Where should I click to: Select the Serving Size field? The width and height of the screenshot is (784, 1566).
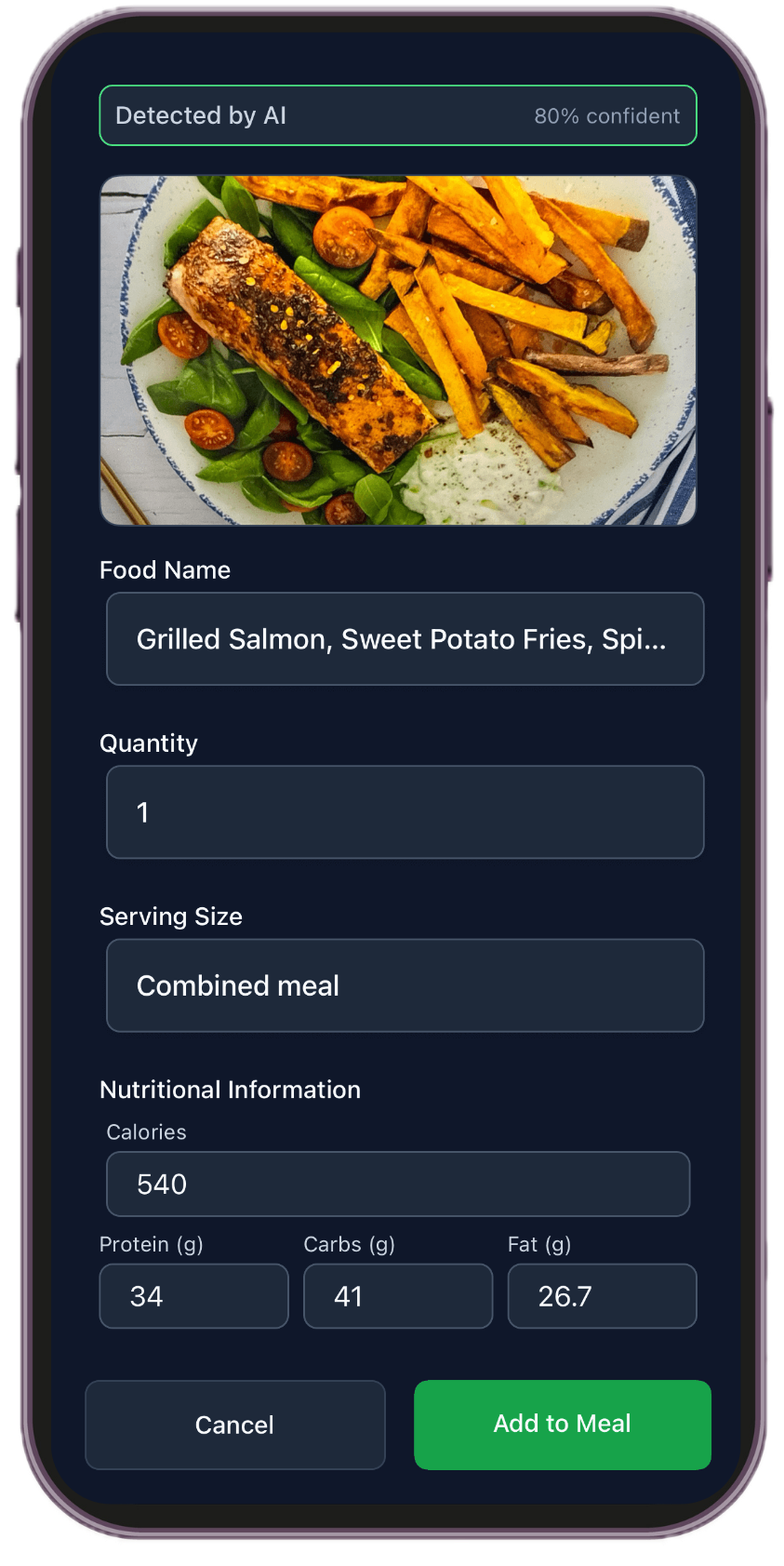click(x=405, y=985)
